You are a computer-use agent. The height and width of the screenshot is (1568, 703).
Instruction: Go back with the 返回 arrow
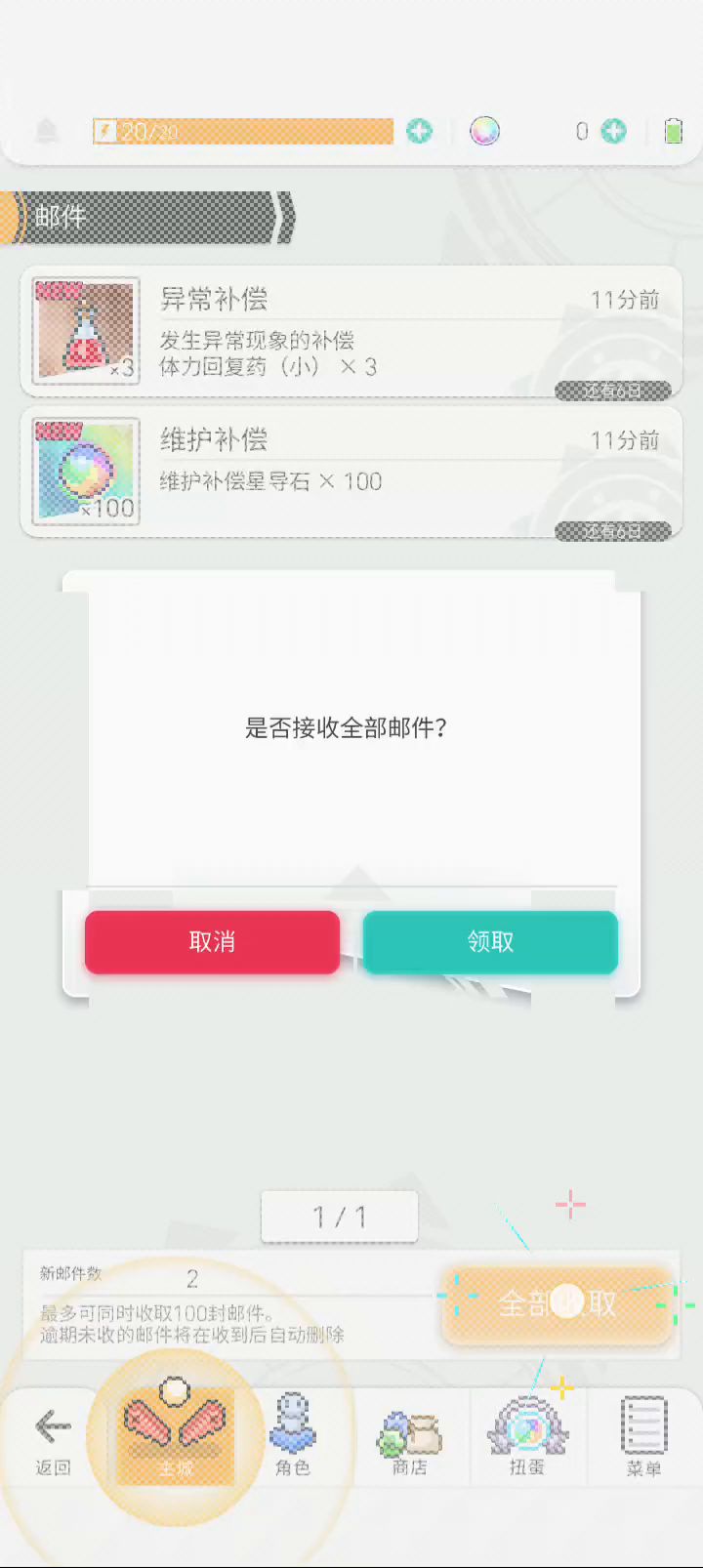tap(53, 1440)
